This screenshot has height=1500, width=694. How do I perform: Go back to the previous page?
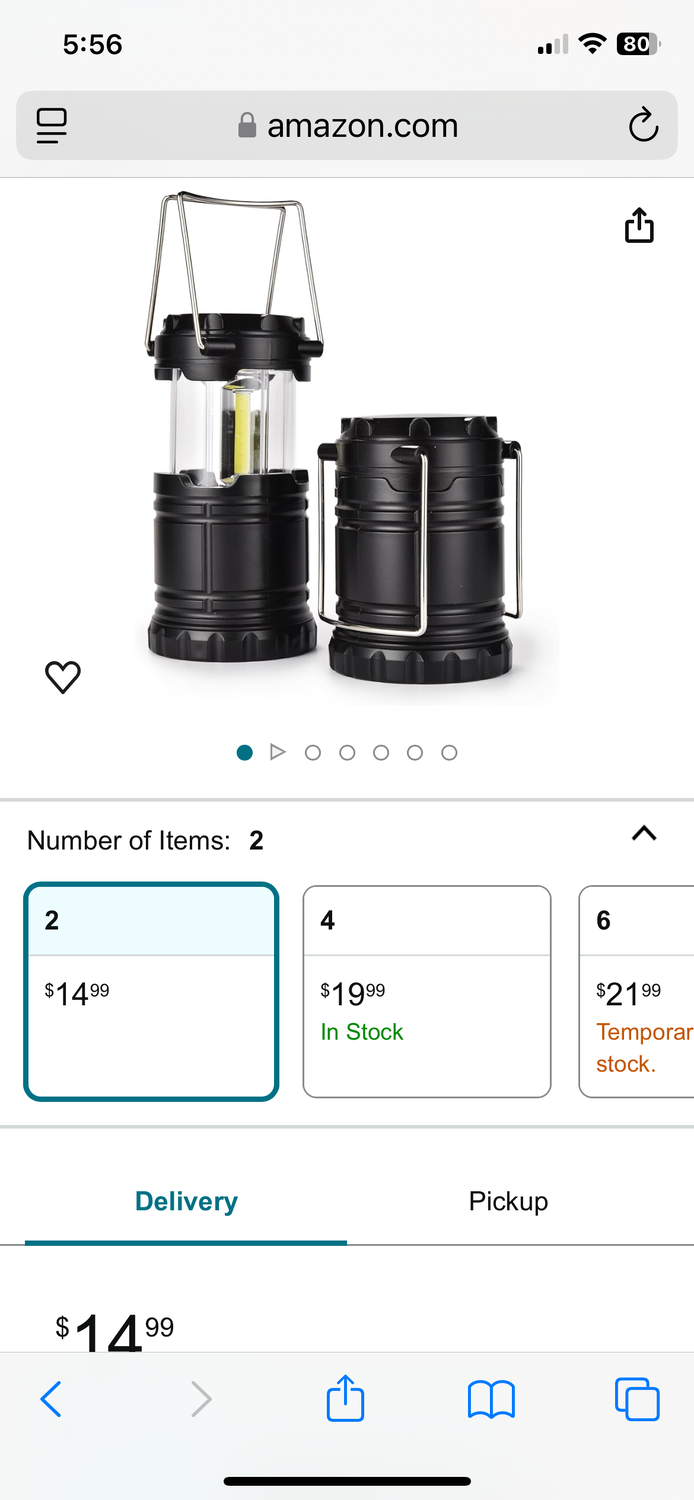pyautogui.click(x=51, y=1399)
